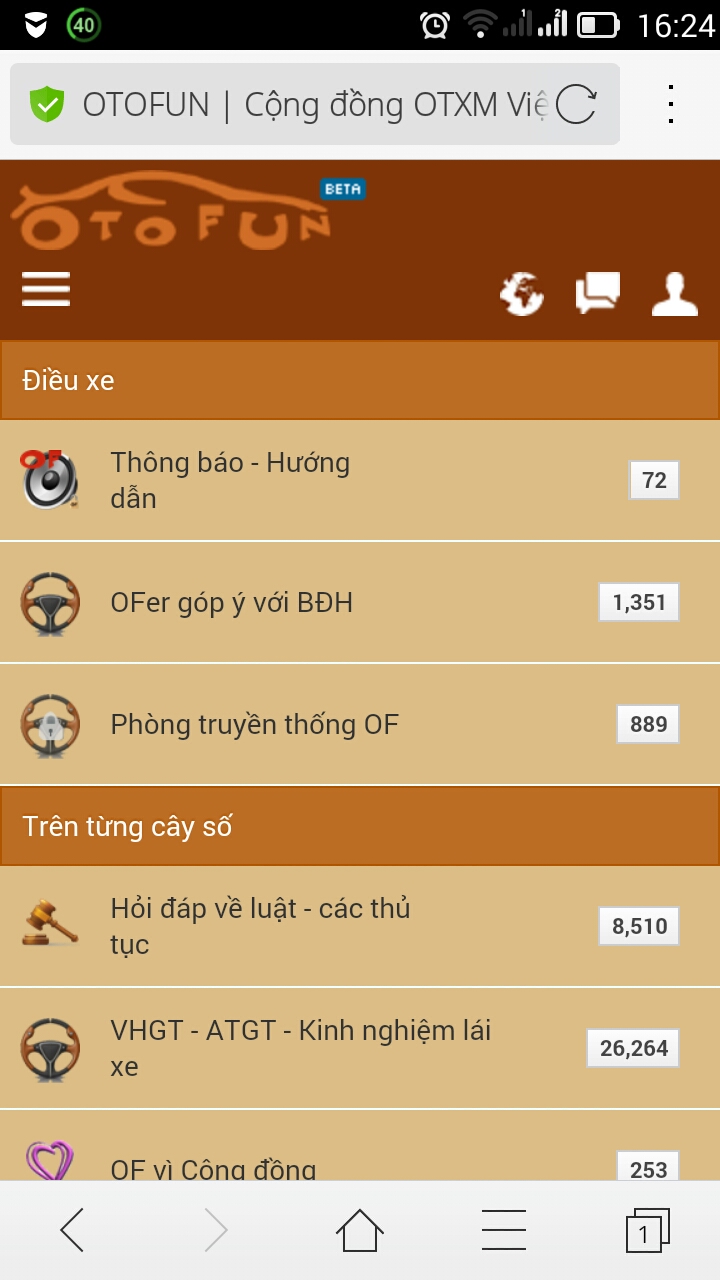Open OF vì Cộng đồng forum
Viewport: 720px width, 1280px height.
(213, 1168)
